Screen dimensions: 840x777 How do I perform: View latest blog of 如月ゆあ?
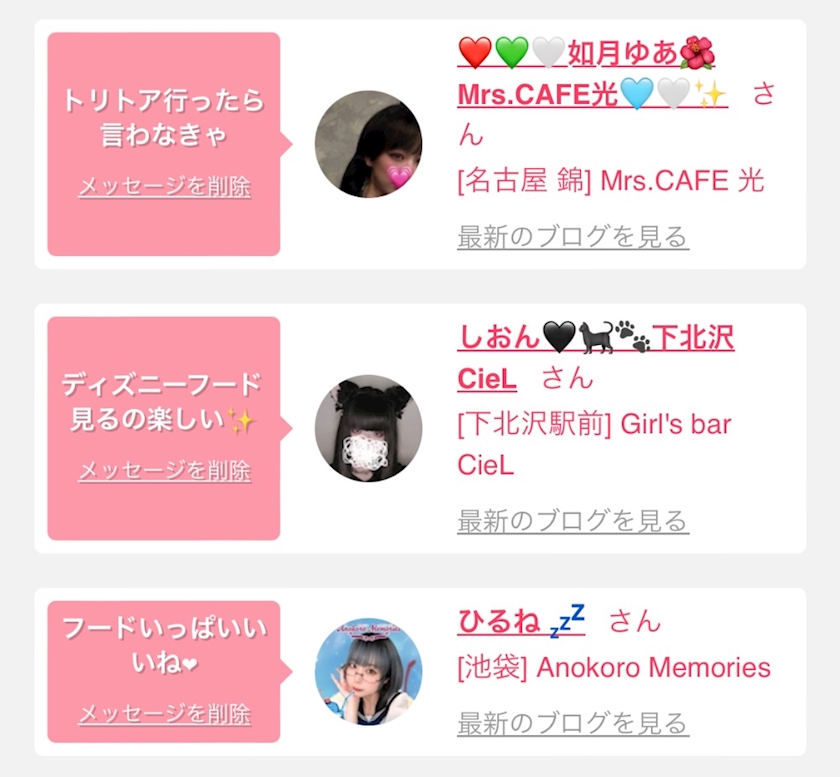(x=572, y=237)
